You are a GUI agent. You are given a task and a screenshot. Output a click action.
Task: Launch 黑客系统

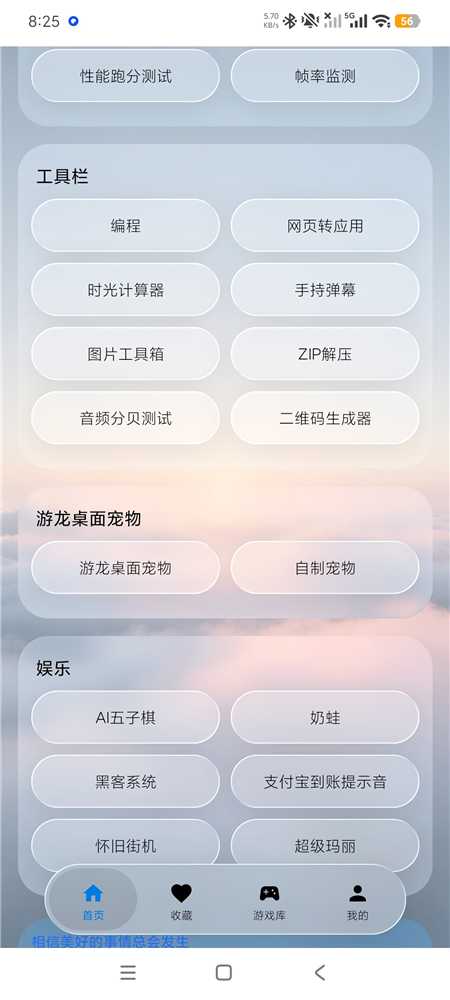pos(126,782)
